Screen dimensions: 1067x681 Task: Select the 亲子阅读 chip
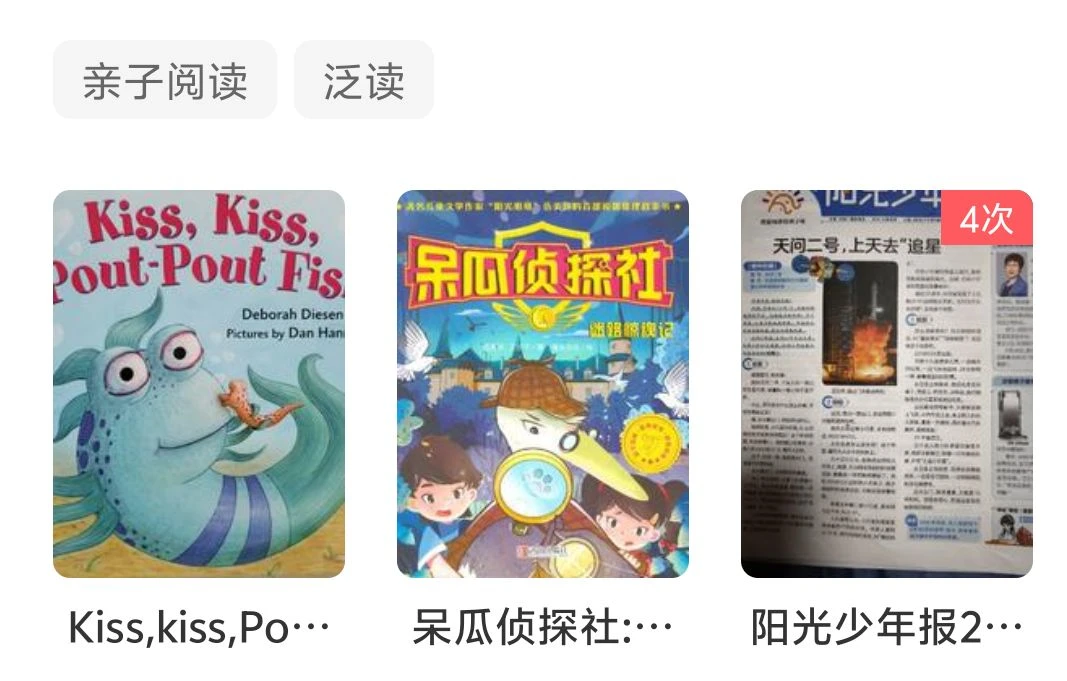pos(164,80)
